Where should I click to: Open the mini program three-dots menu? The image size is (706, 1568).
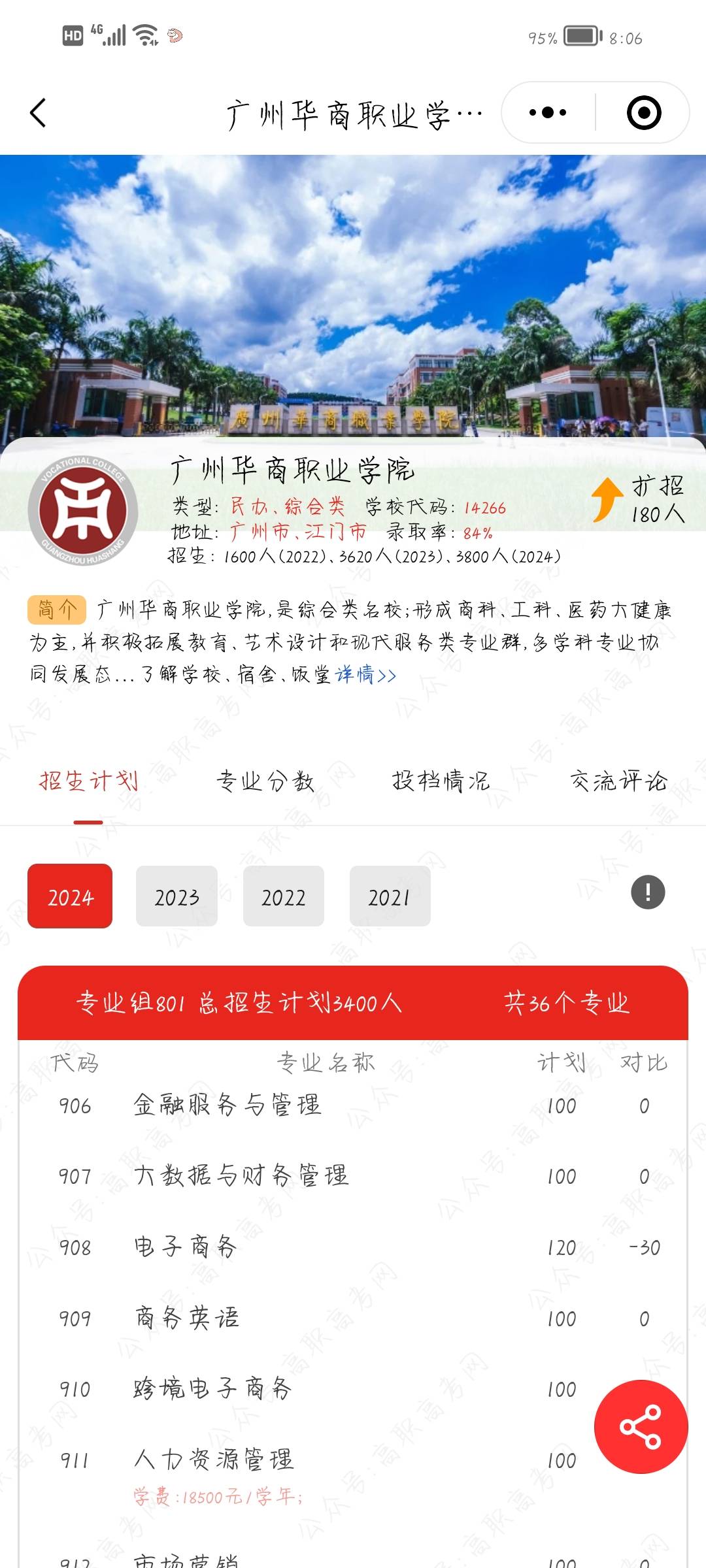[548, 112]
